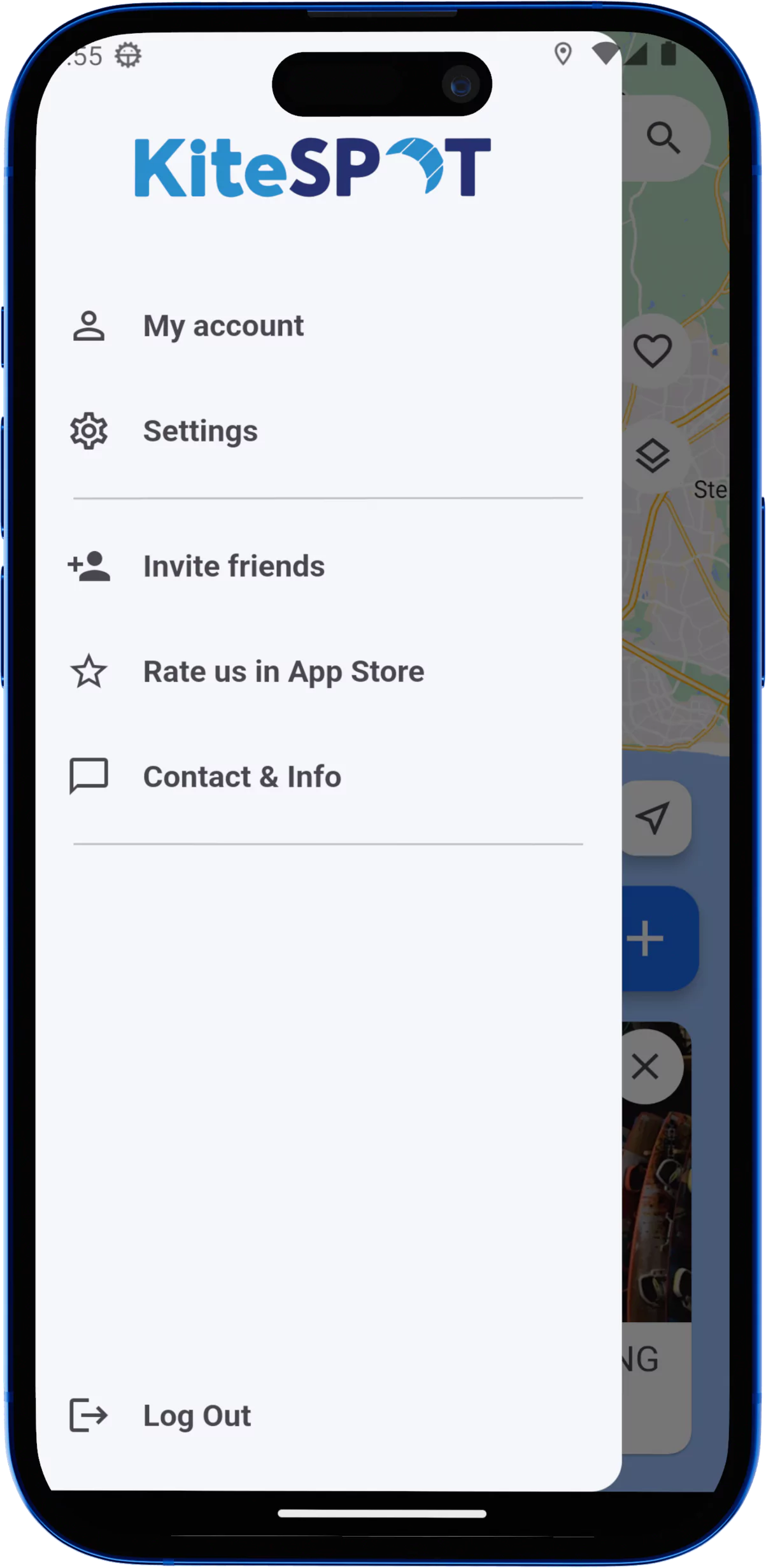
Task: Open map layers selector
Action: [x=653, y=456]
